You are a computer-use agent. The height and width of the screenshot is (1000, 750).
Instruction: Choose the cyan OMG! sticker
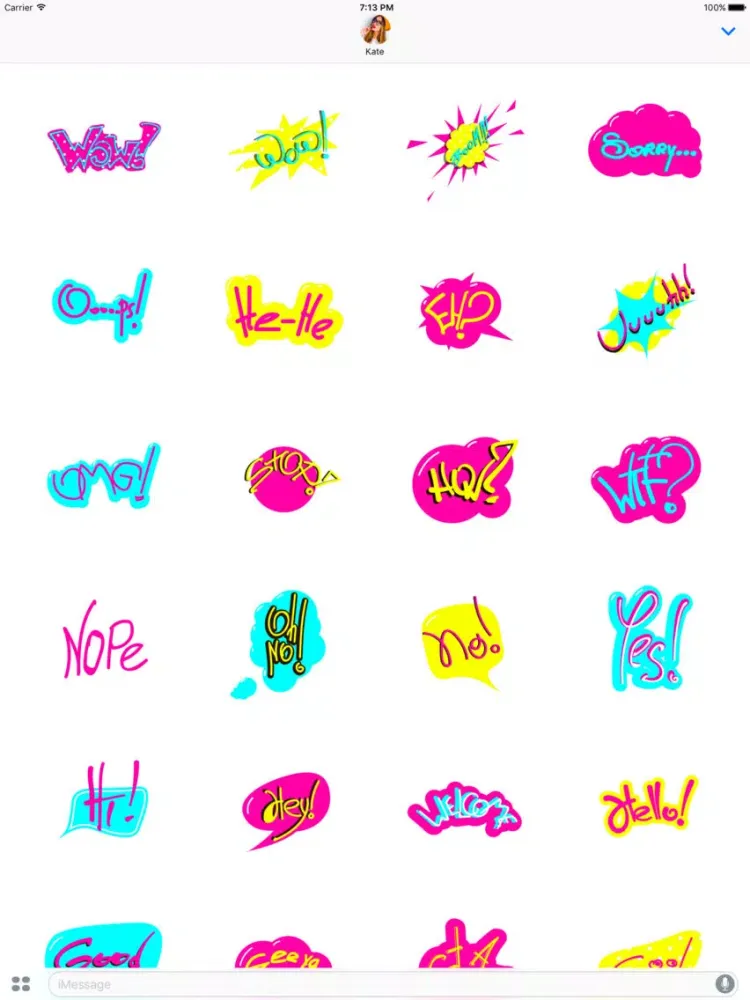[x=103, y=474]
